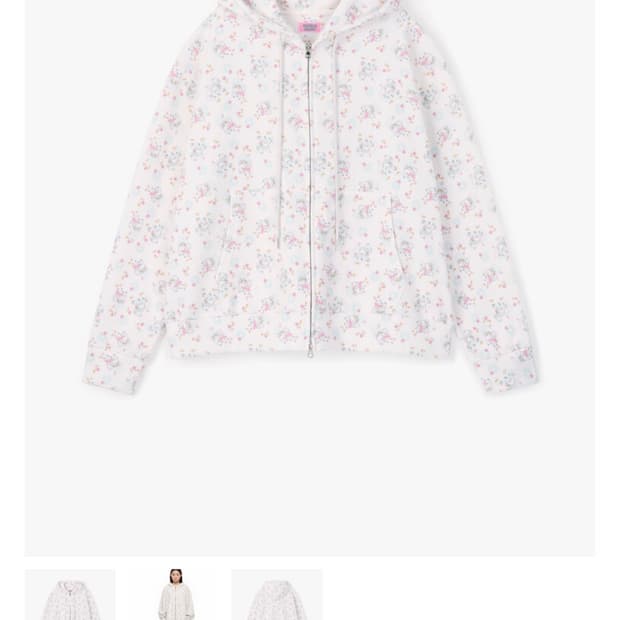The width and height of the screenshot is (620, 620).
Task: Select the back-view hoodie thumbnail
Action: click(277, 594)
